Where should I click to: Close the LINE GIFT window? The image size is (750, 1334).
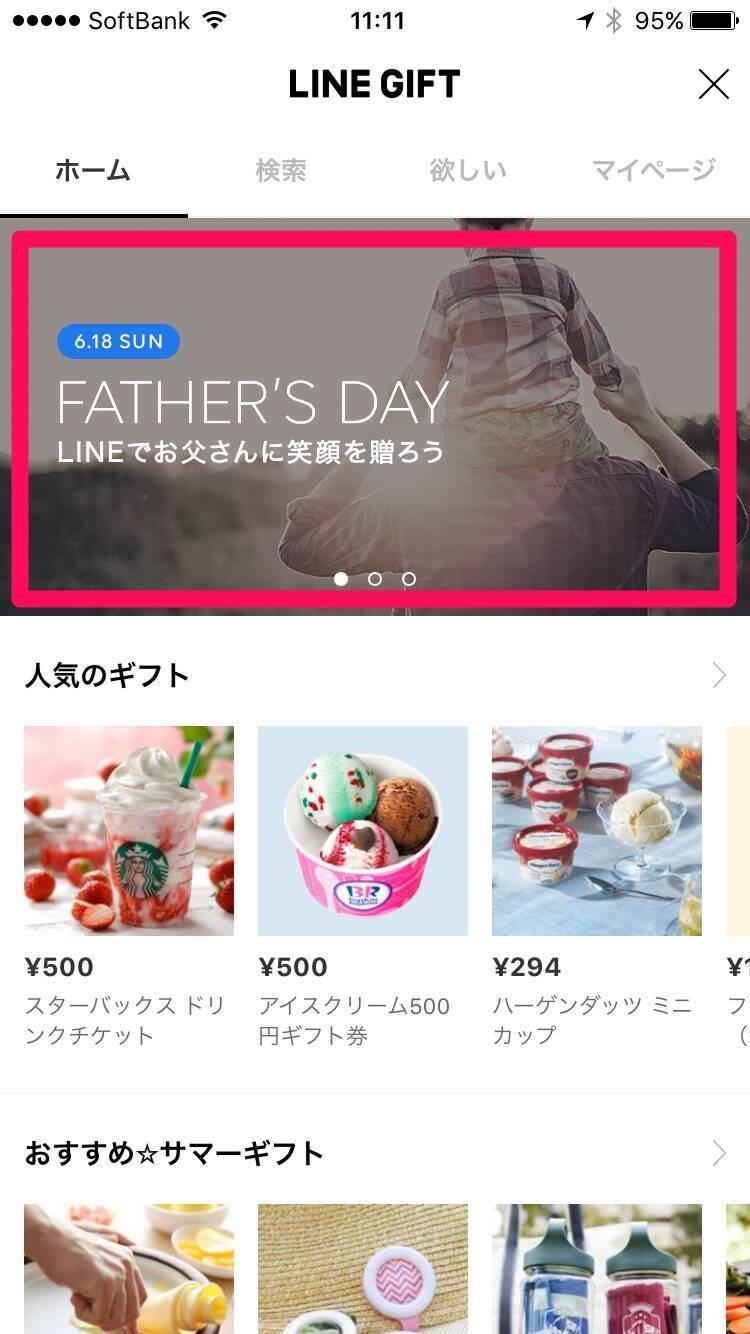(713, 84)
